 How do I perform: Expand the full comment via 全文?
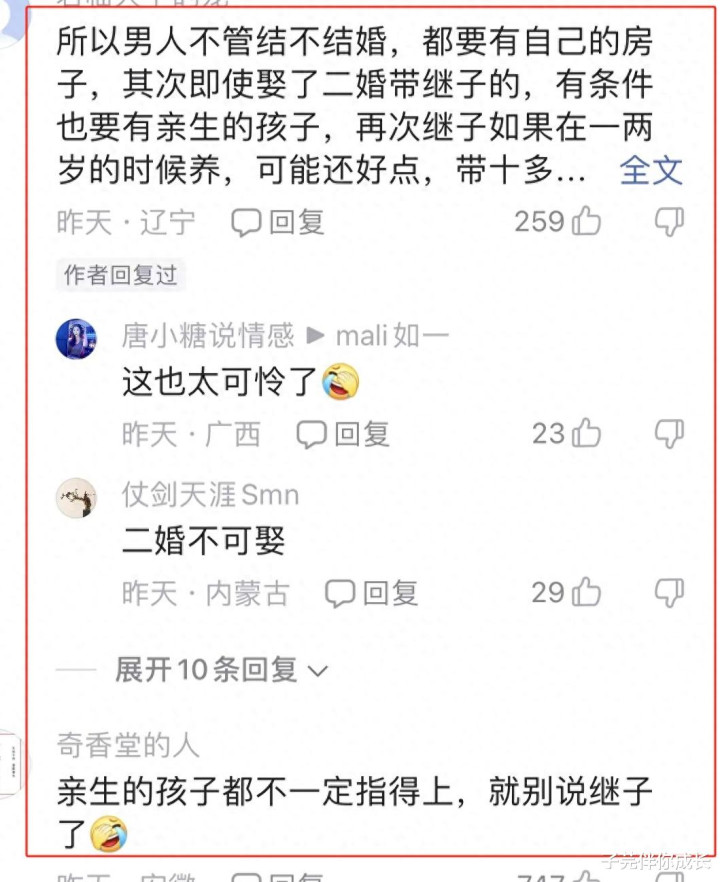pyautogui.click(x=651, y=171)
